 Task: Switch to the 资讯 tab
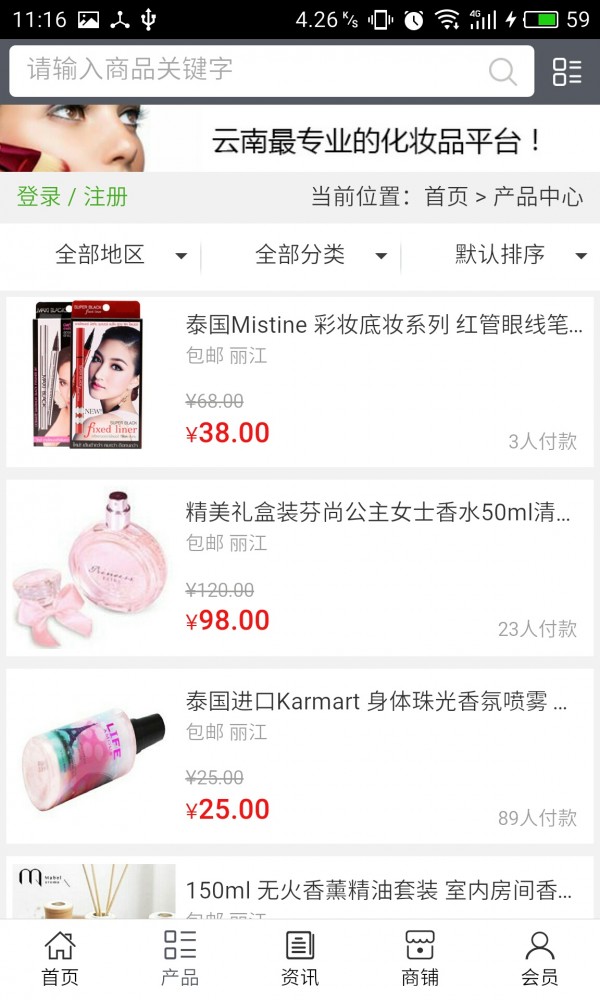pyautogui.click(x=300, y=958)
